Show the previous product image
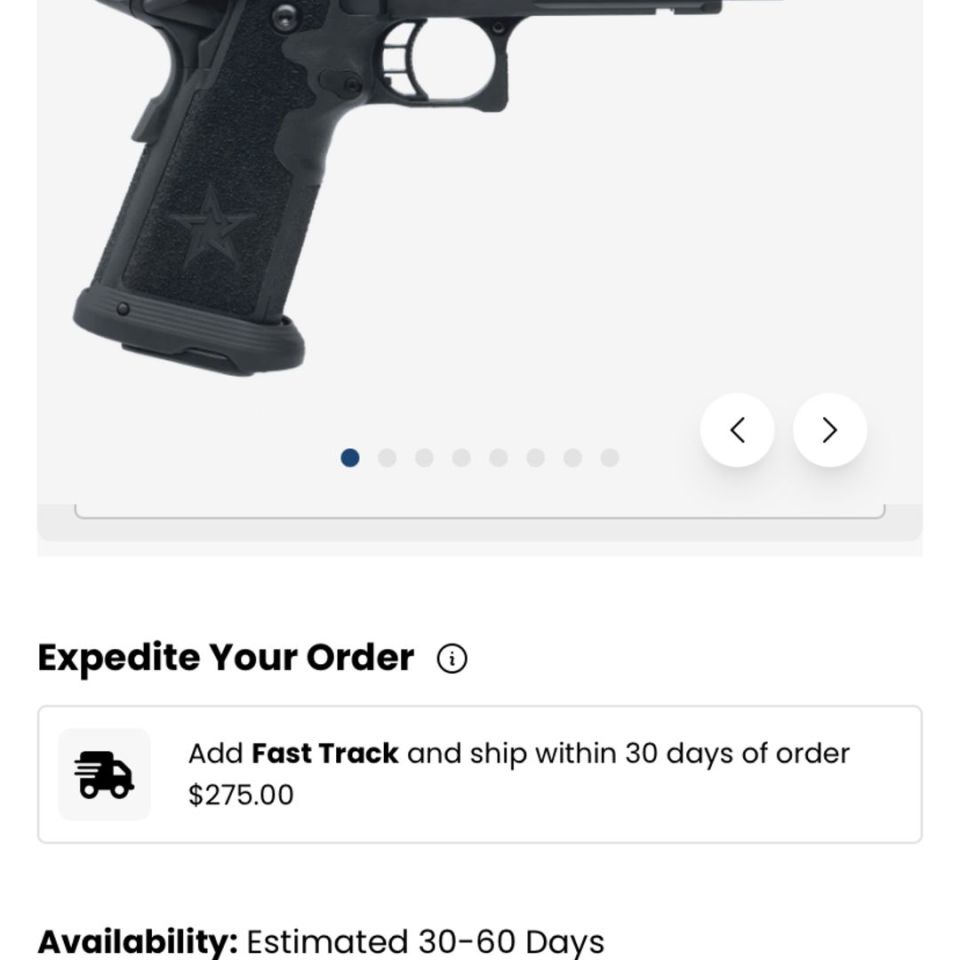The width and height of the screenshot is (960, 960). coord(737,430)
